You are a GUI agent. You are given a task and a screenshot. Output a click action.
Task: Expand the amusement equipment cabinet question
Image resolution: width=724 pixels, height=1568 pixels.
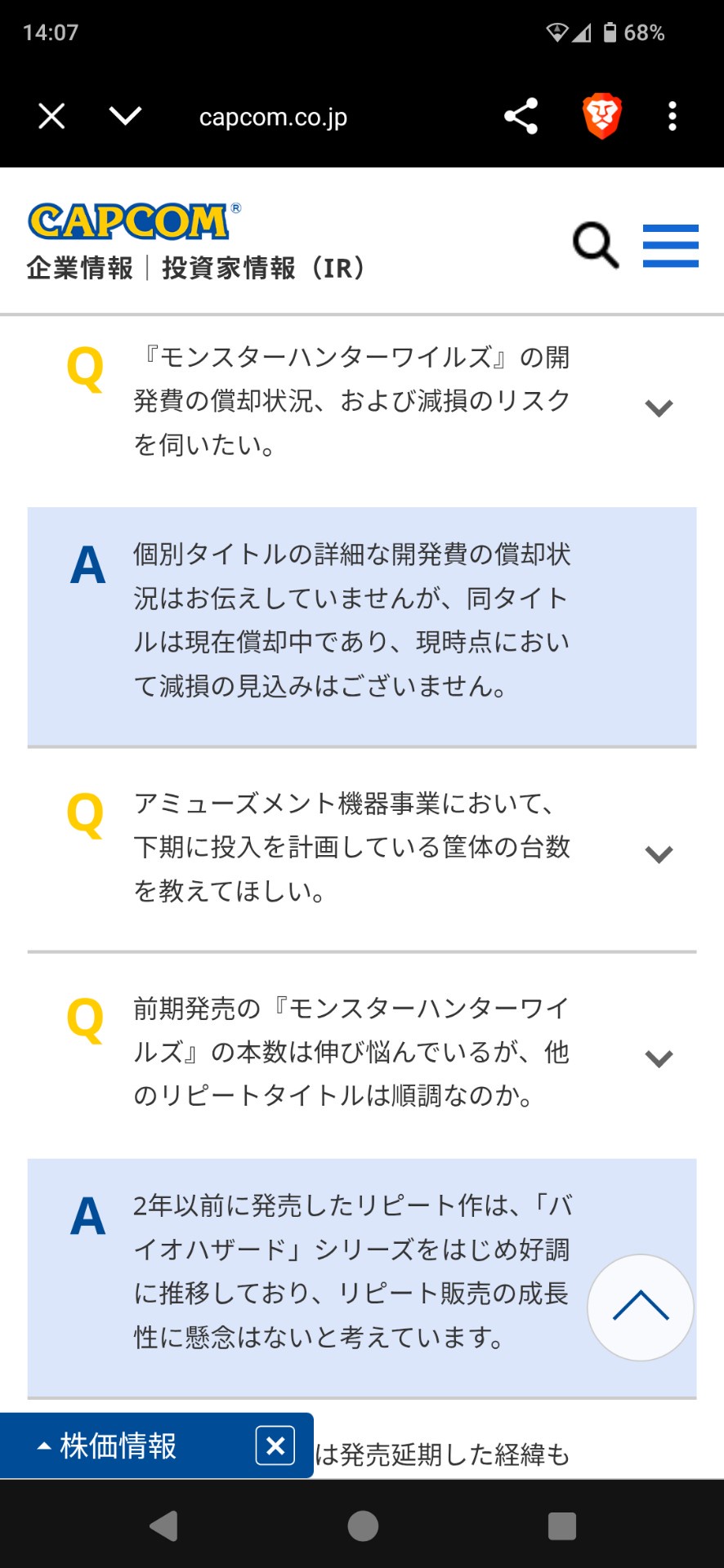tap(659, 854)
